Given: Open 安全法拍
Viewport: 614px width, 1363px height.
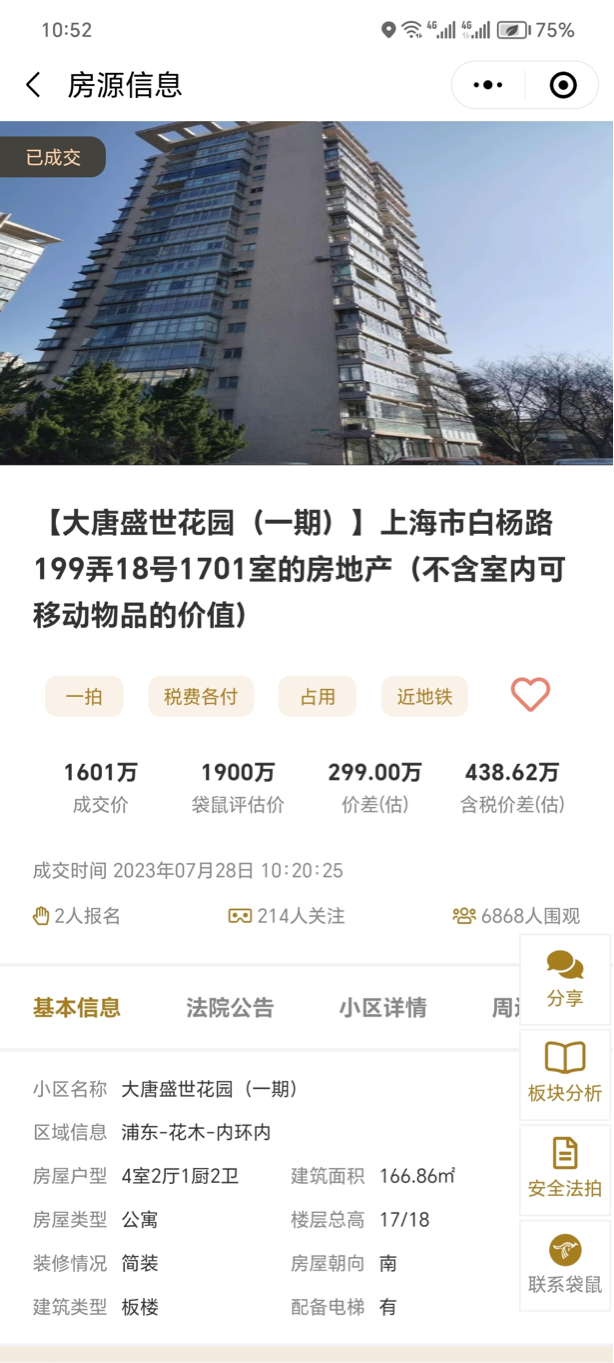Looking at the screenshot, I should click(x=565, y=1169).
